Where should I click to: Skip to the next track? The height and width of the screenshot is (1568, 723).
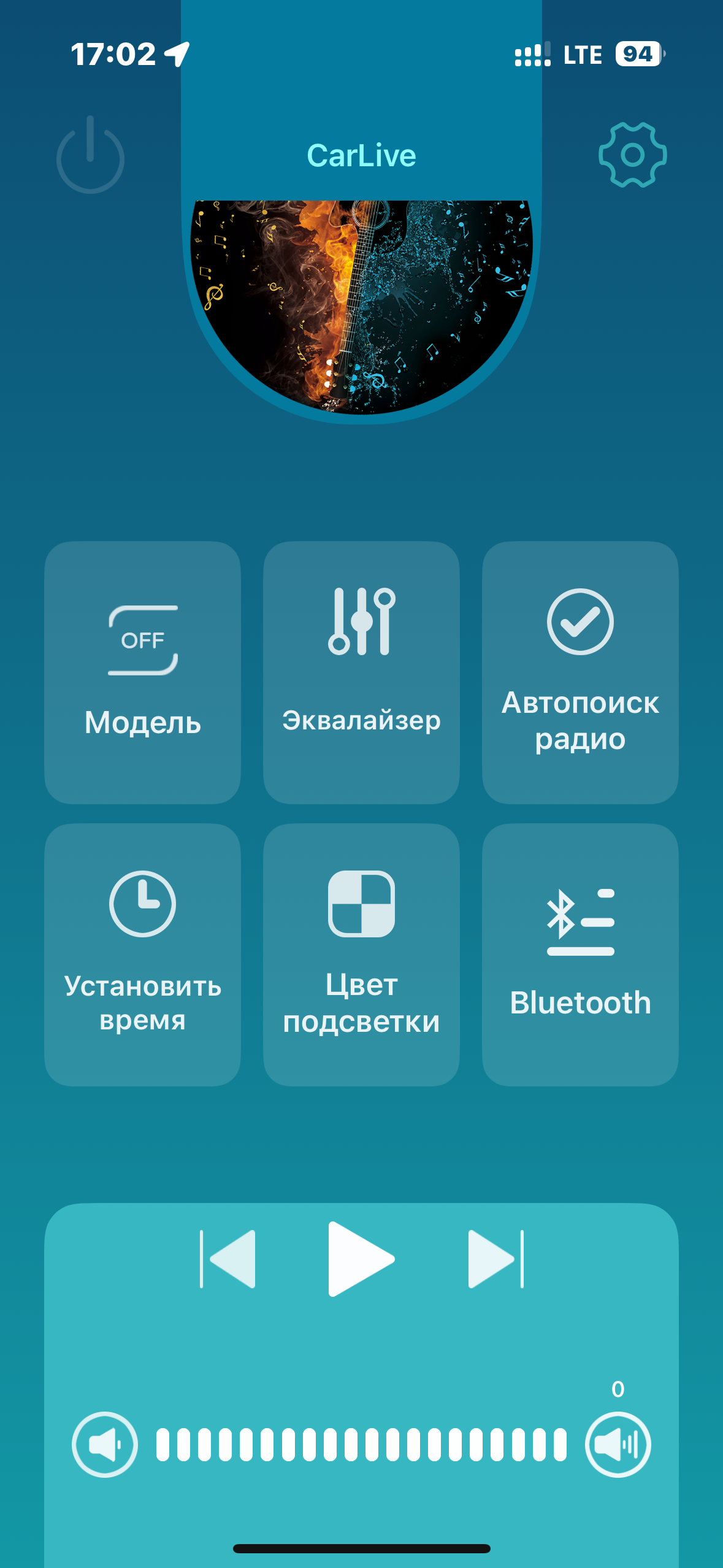pos(495,1259)
